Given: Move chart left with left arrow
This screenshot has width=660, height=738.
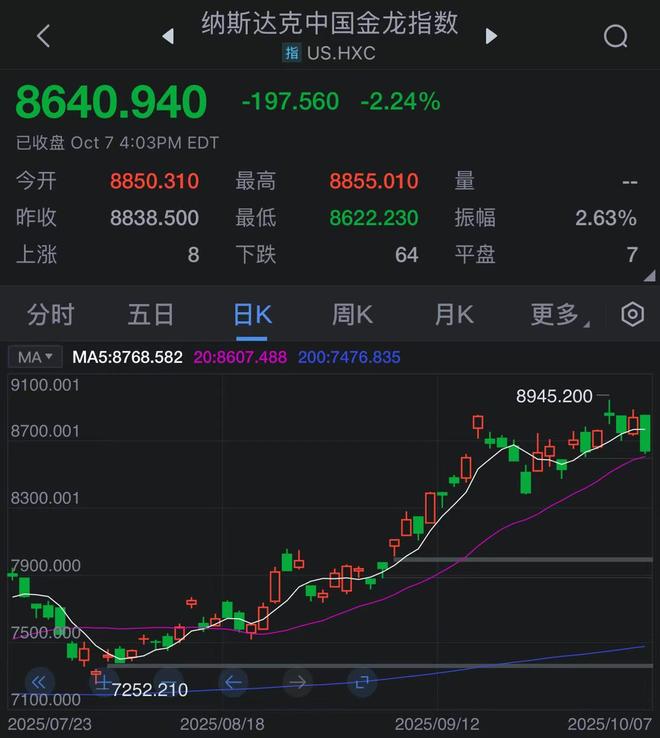Looking at the screenshot, I should pos(233,682).
